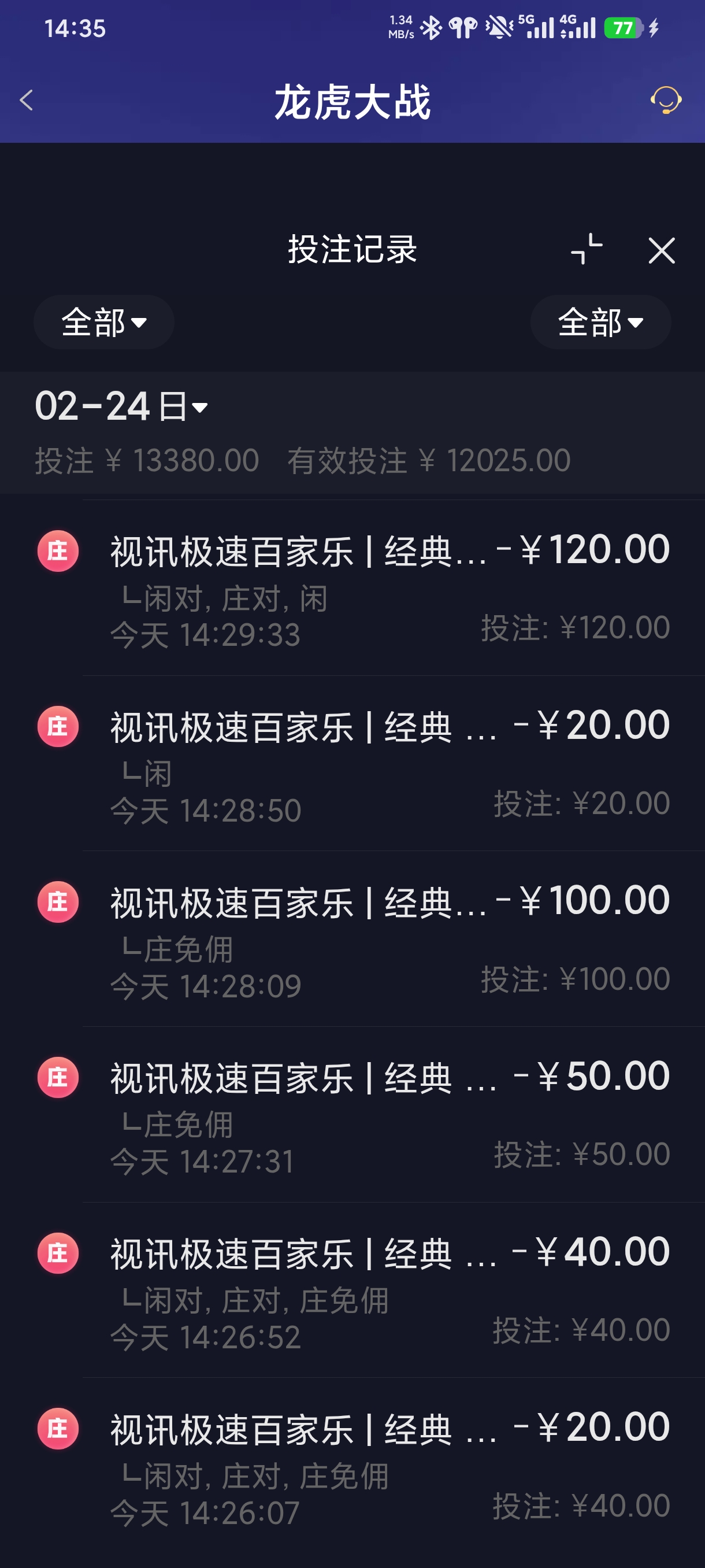Tap the back arrow to leave 龙虎大战
Screen dimensions: 705x1568
tap(27, 101)
